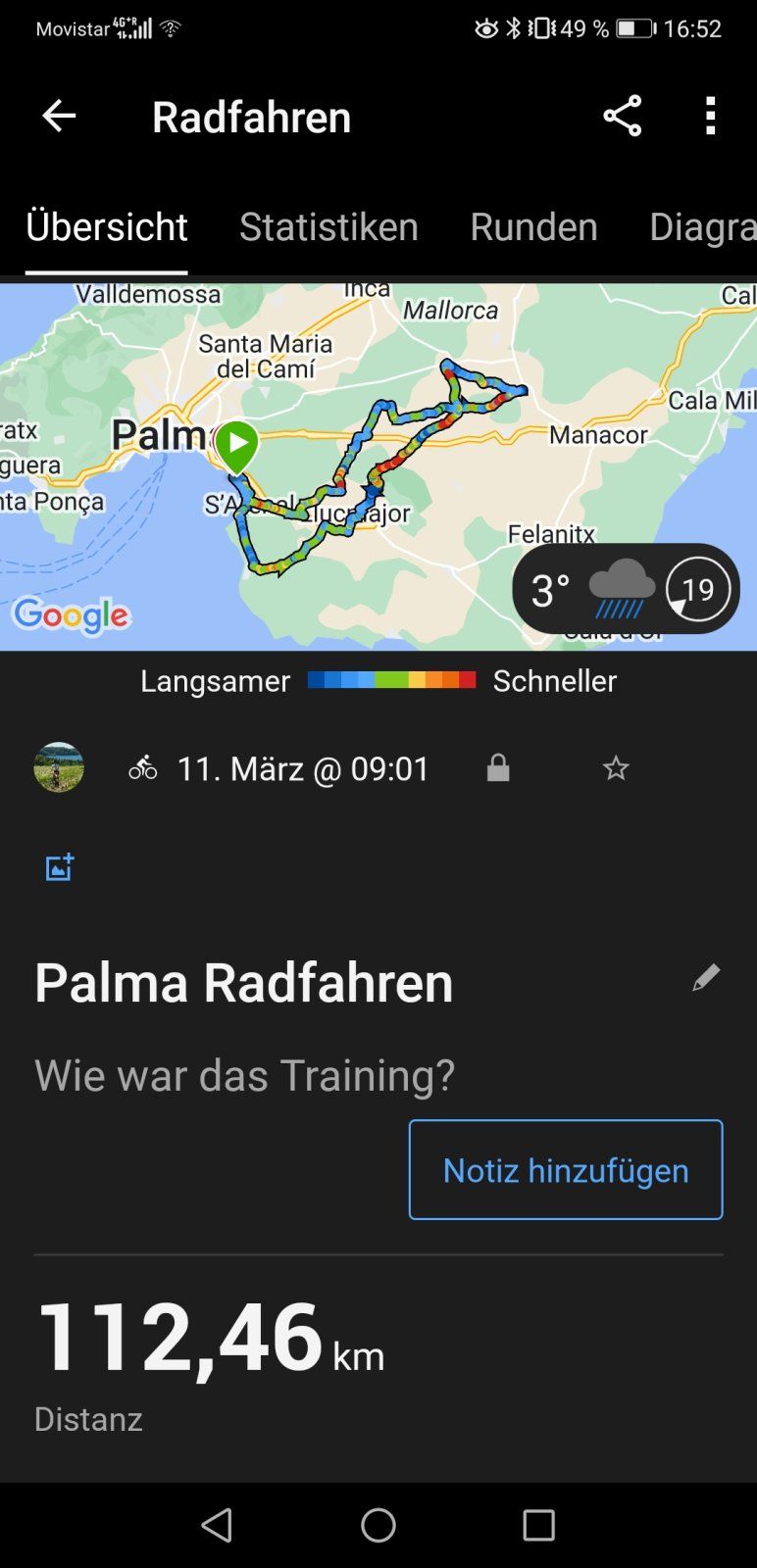The image size is (757, 1568).
Task: Share this cycling activity
Action: [622, 117]
